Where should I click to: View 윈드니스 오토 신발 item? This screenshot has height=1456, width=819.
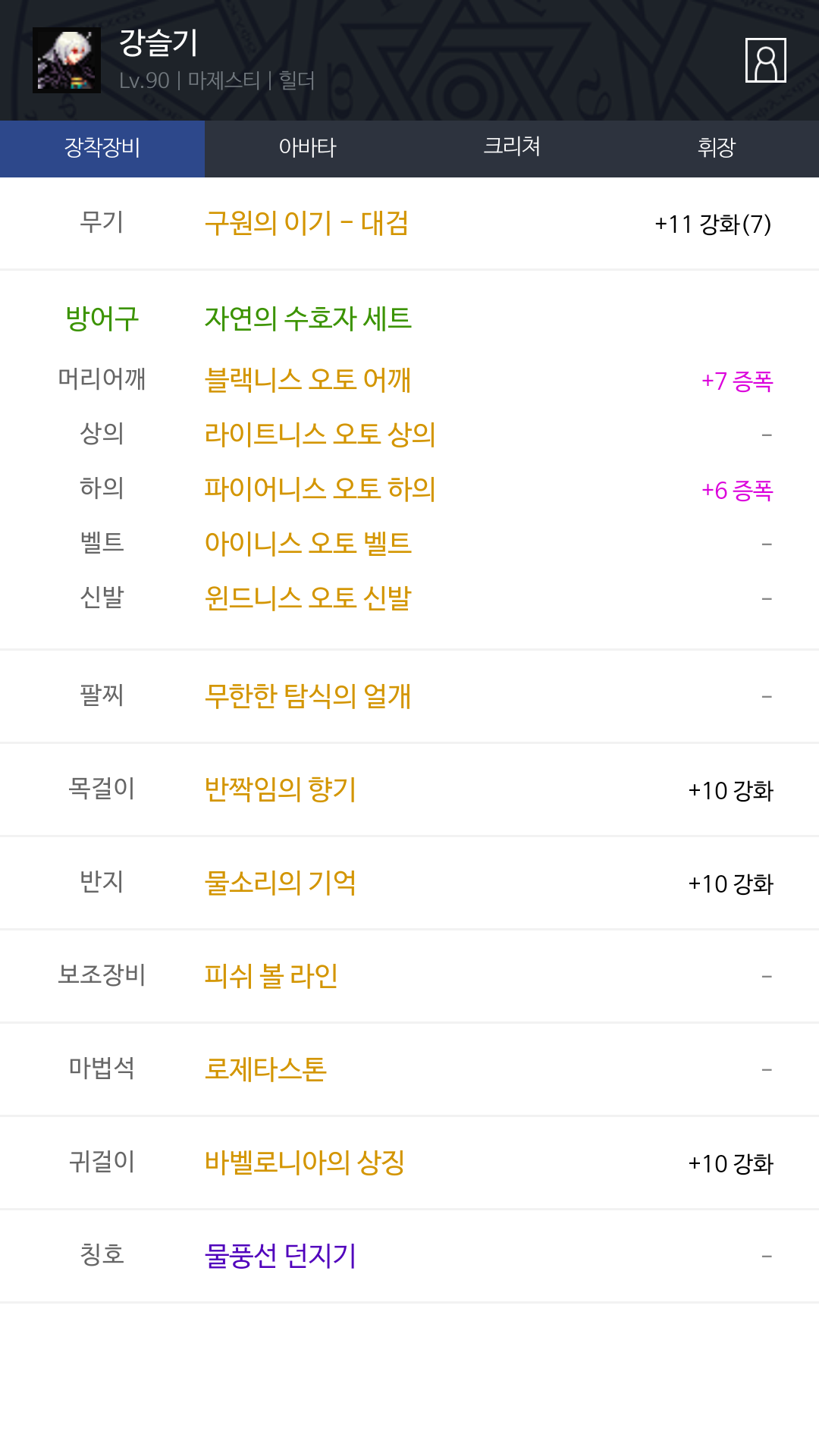[x=308, y=598]
